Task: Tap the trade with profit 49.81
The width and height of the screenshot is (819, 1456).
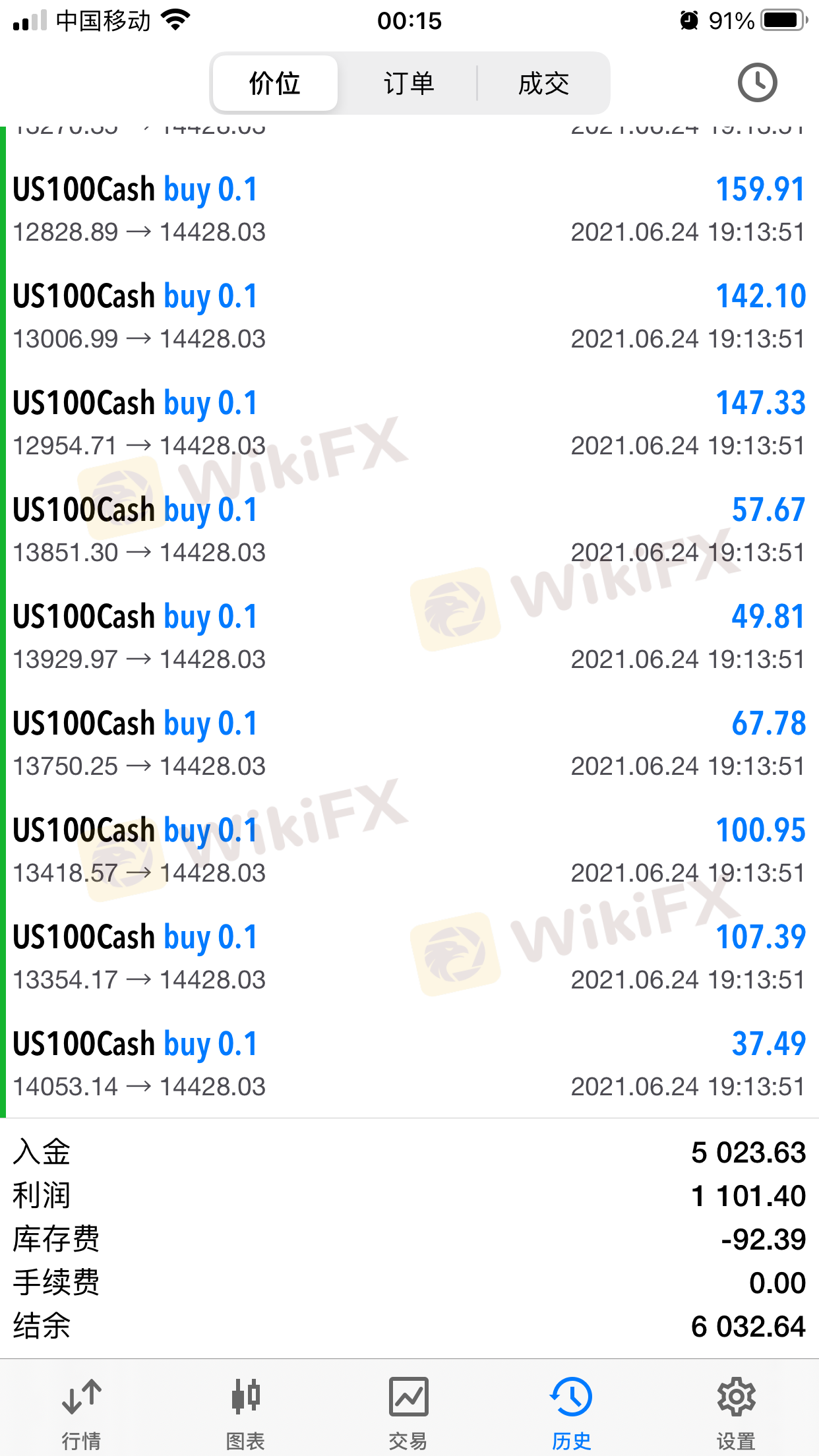Action: tap(409, 637)
